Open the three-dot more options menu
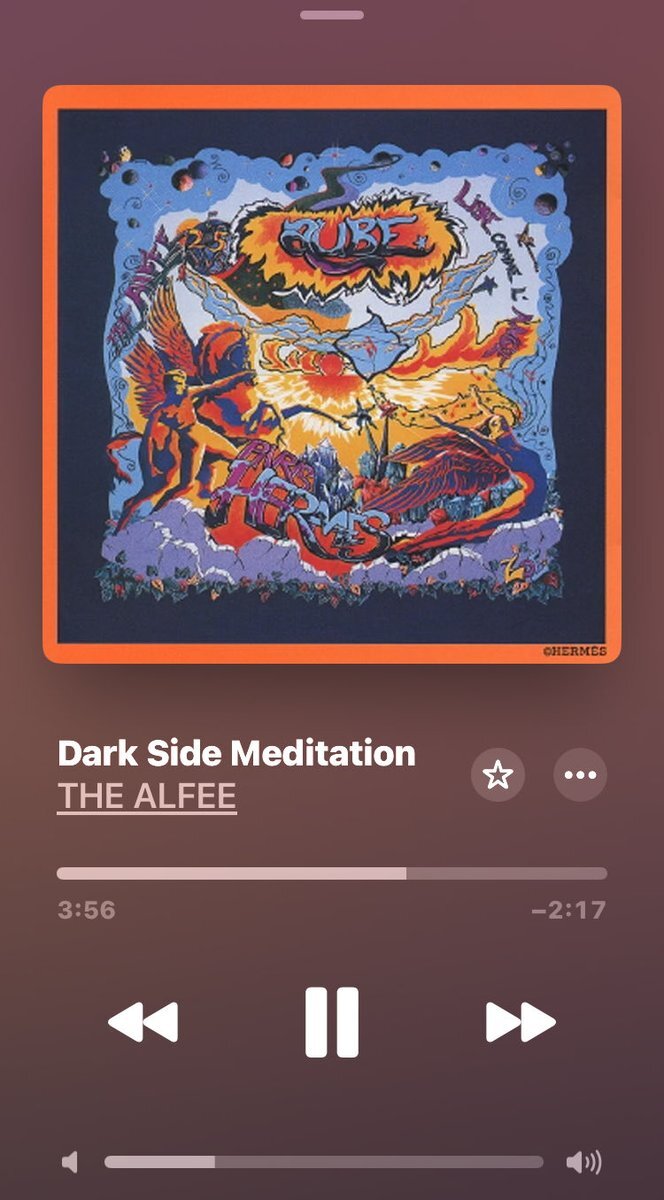The image size is (664, 1200). (580, 775)
